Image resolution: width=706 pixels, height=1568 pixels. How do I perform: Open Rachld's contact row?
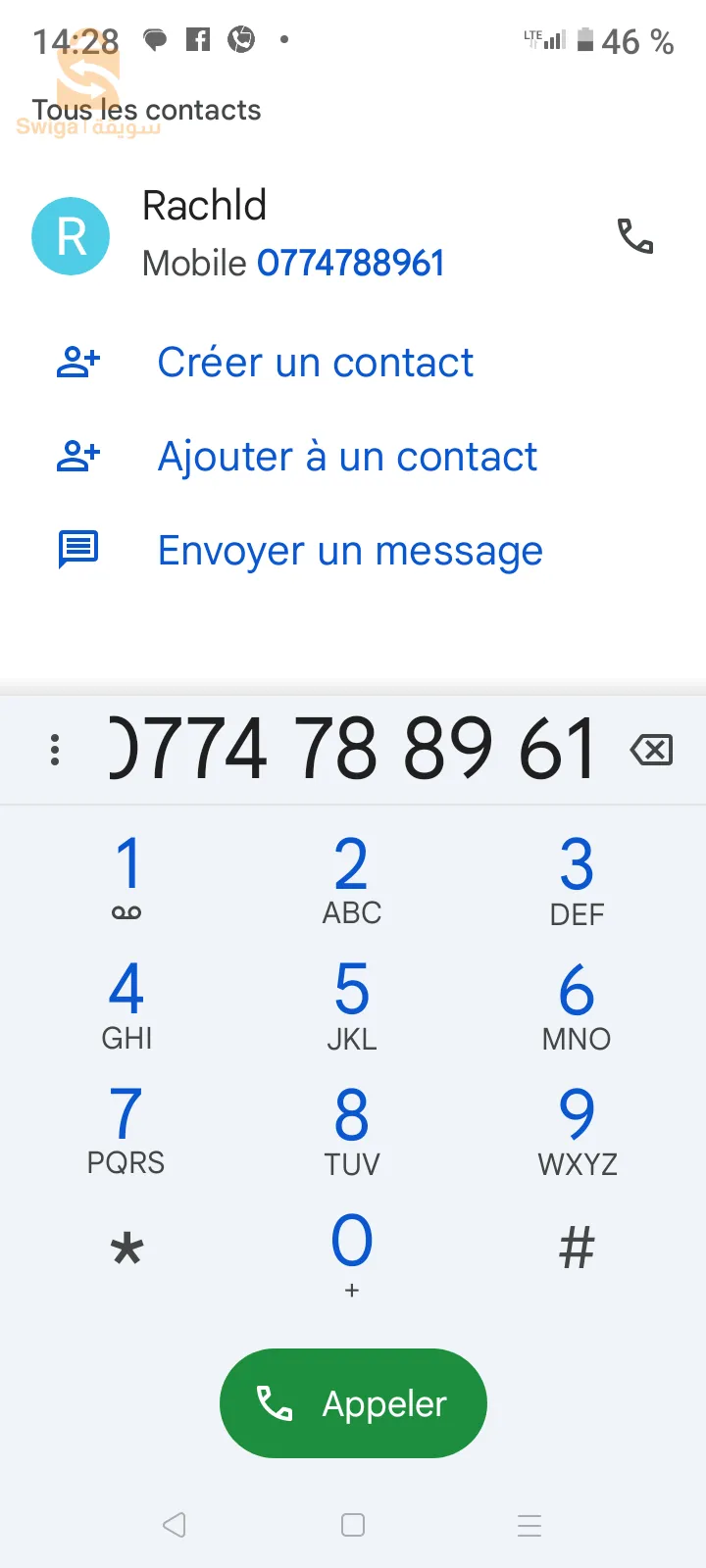coord(294,236)
